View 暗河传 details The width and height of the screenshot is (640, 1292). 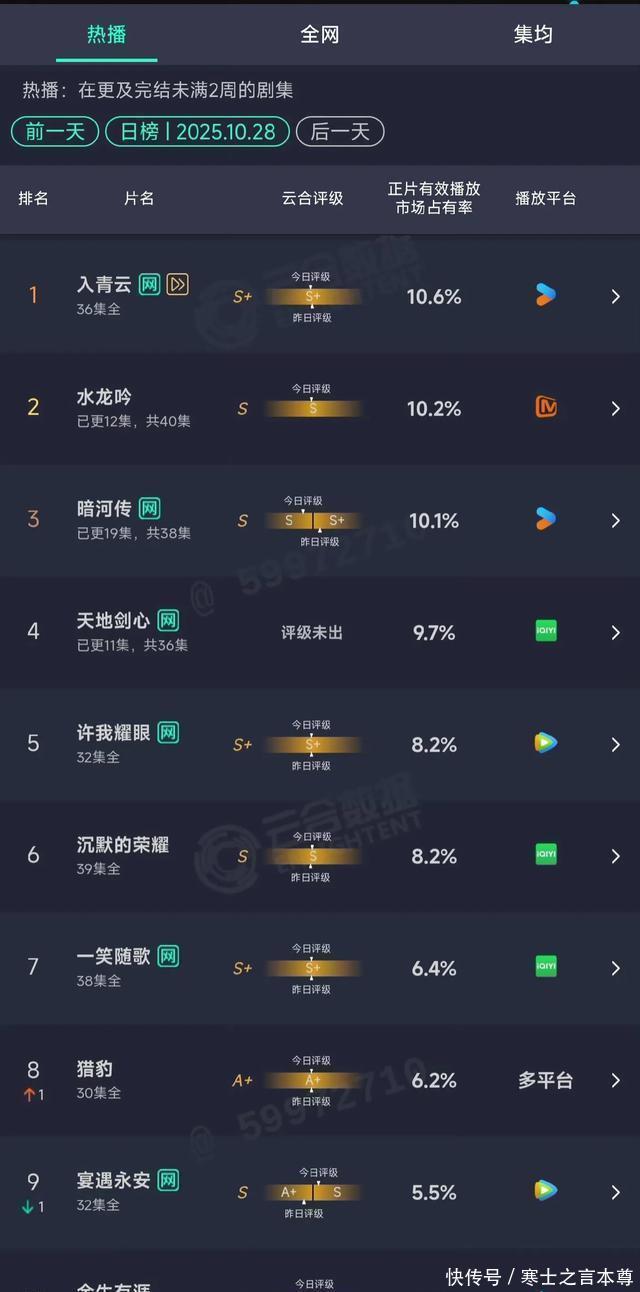320,520
